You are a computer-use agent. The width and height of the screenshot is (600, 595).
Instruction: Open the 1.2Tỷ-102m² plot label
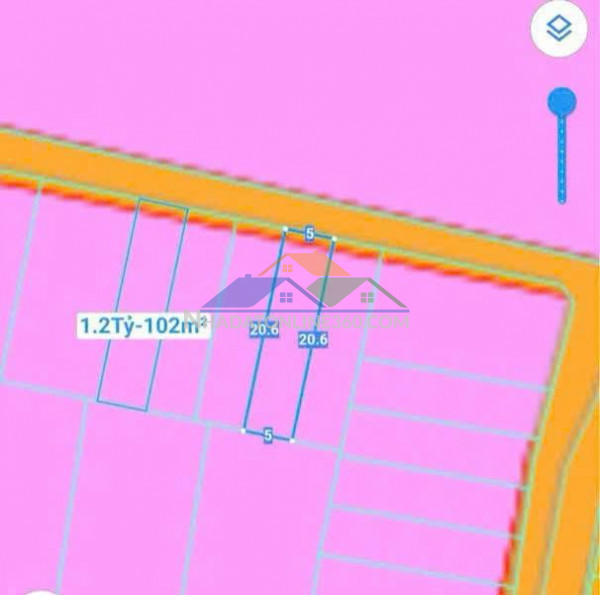pos(143,325)
